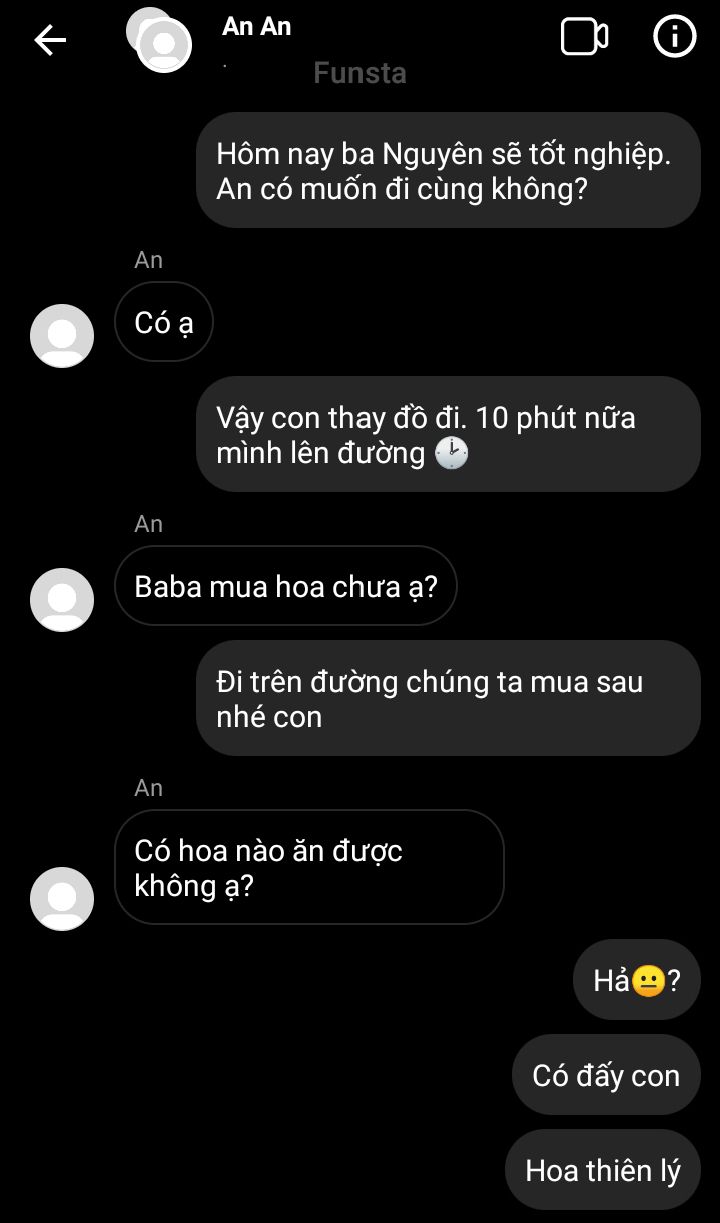The width and height of the screenshot is (720, 1223).
Task: Go back using the arrow icon
Action: point(50,40)
